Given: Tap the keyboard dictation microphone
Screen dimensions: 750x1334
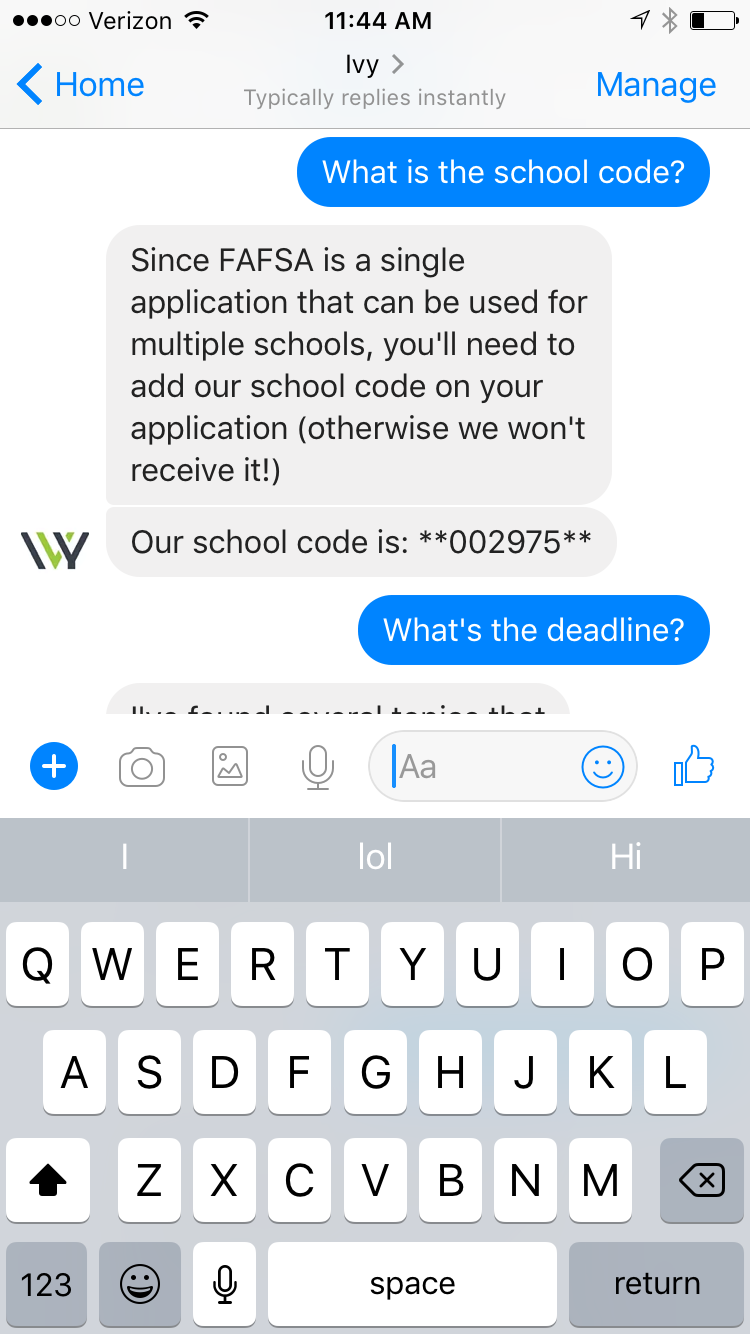Looking at the screenshot, I should tap(225, 1284).
